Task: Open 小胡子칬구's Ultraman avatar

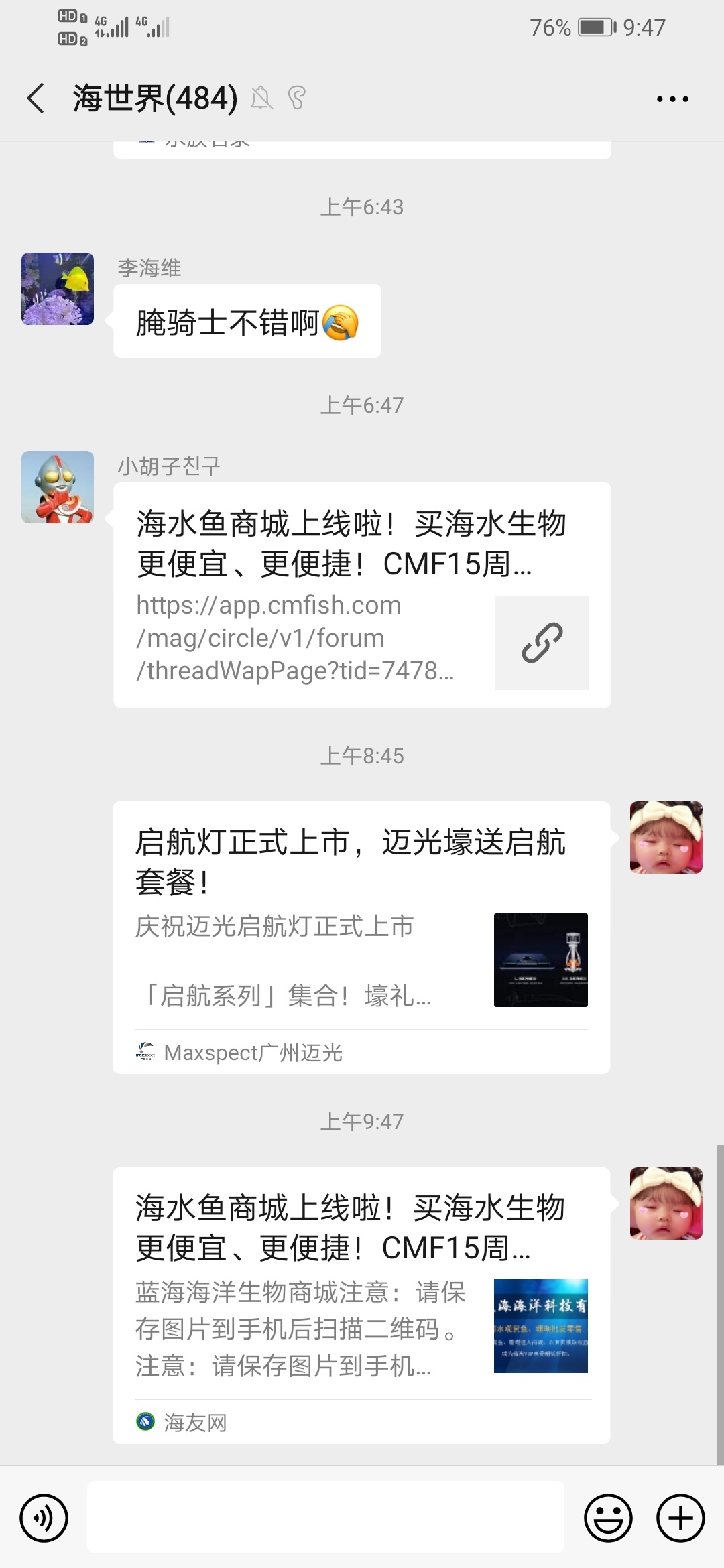Action: click(58, 487)
